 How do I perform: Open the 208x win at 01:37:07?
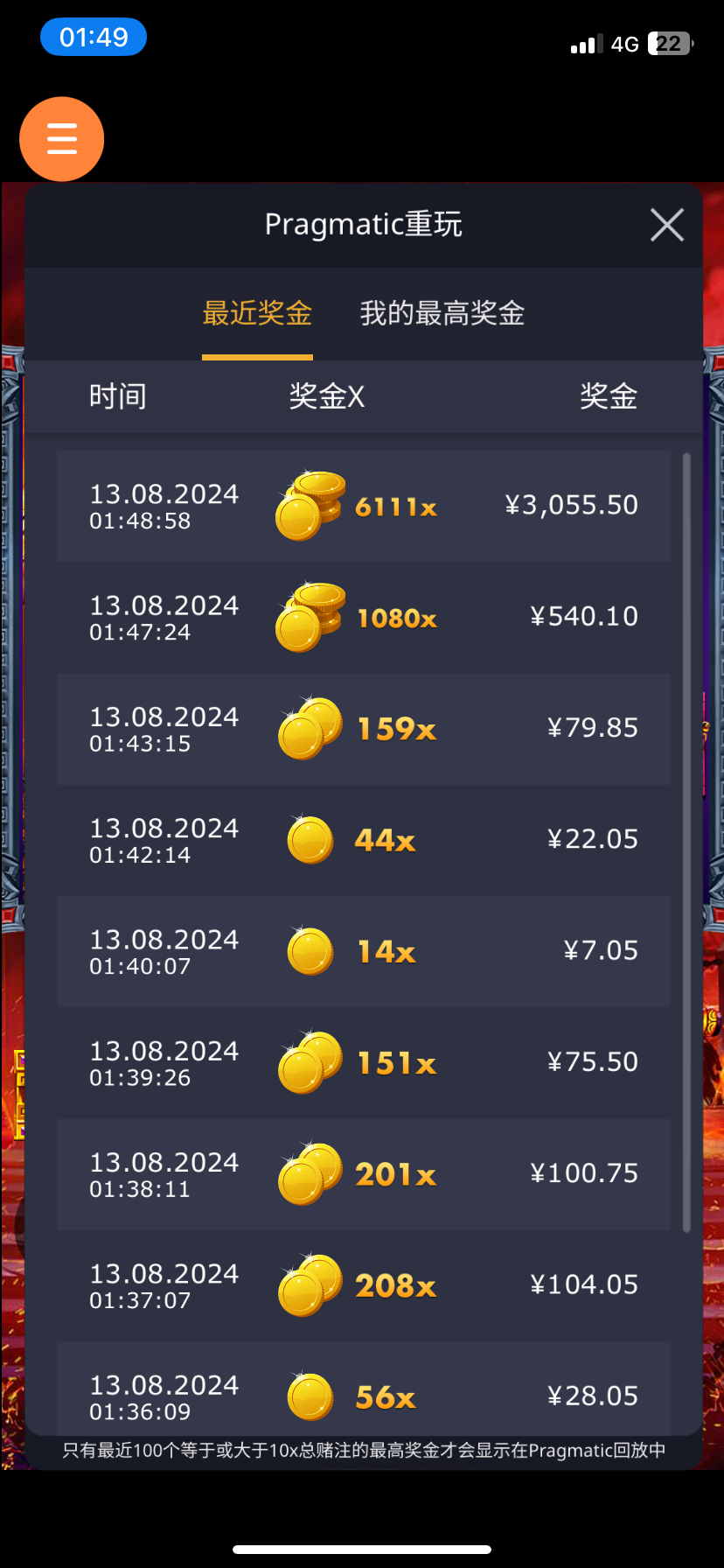364,1285
